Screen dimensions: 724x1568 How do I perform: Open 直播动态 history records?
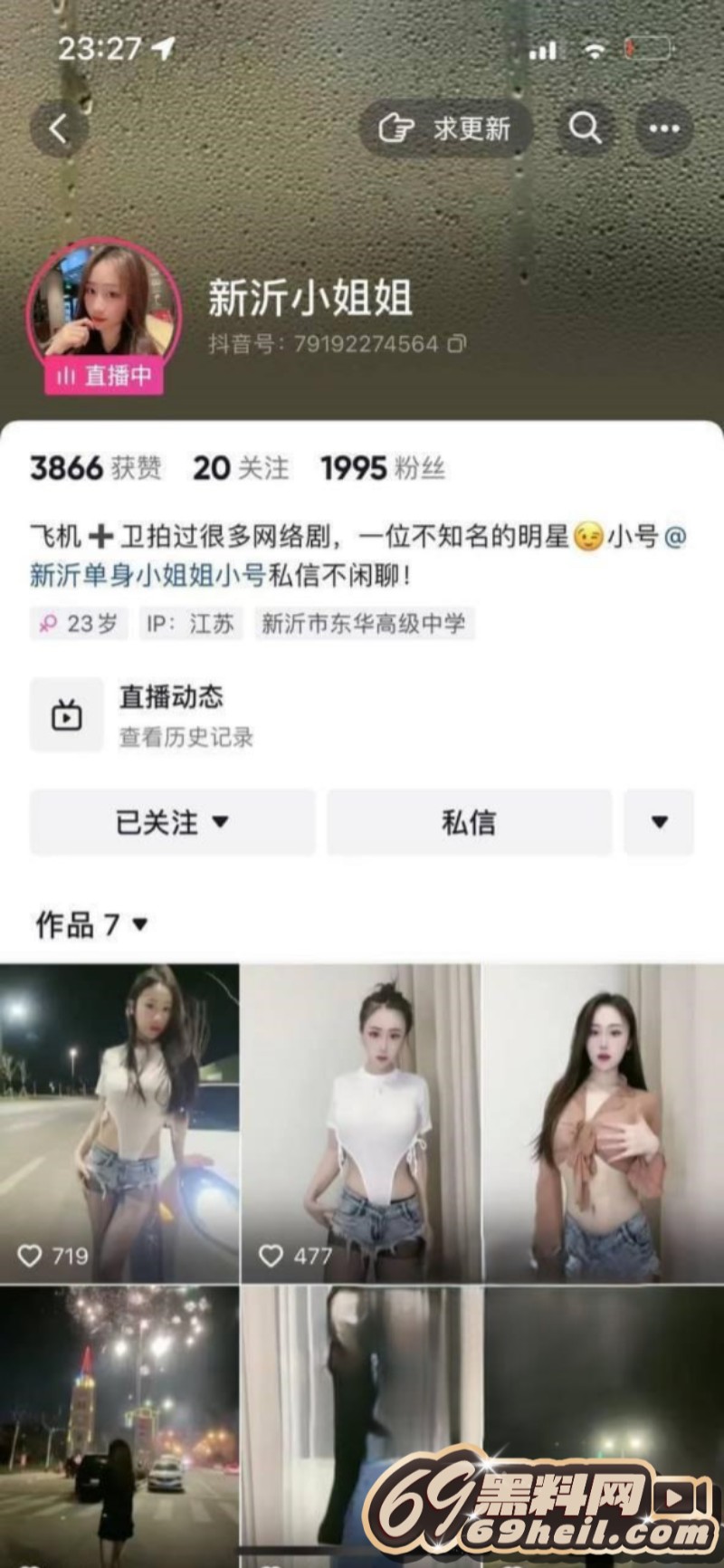pyautogui.click(x=172, y=715)
